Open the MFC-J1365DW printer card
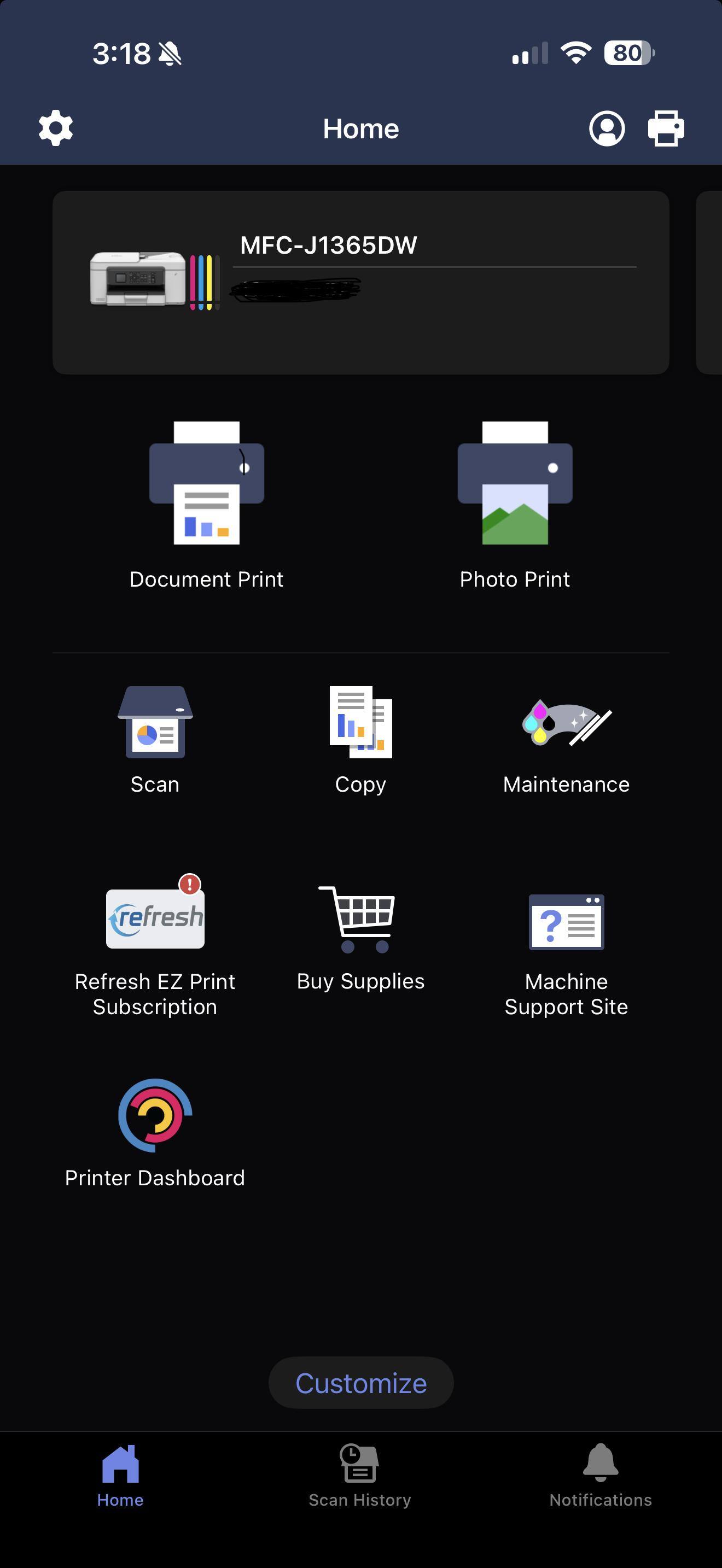Screen dimensions: 722x1568 (360, 282)
